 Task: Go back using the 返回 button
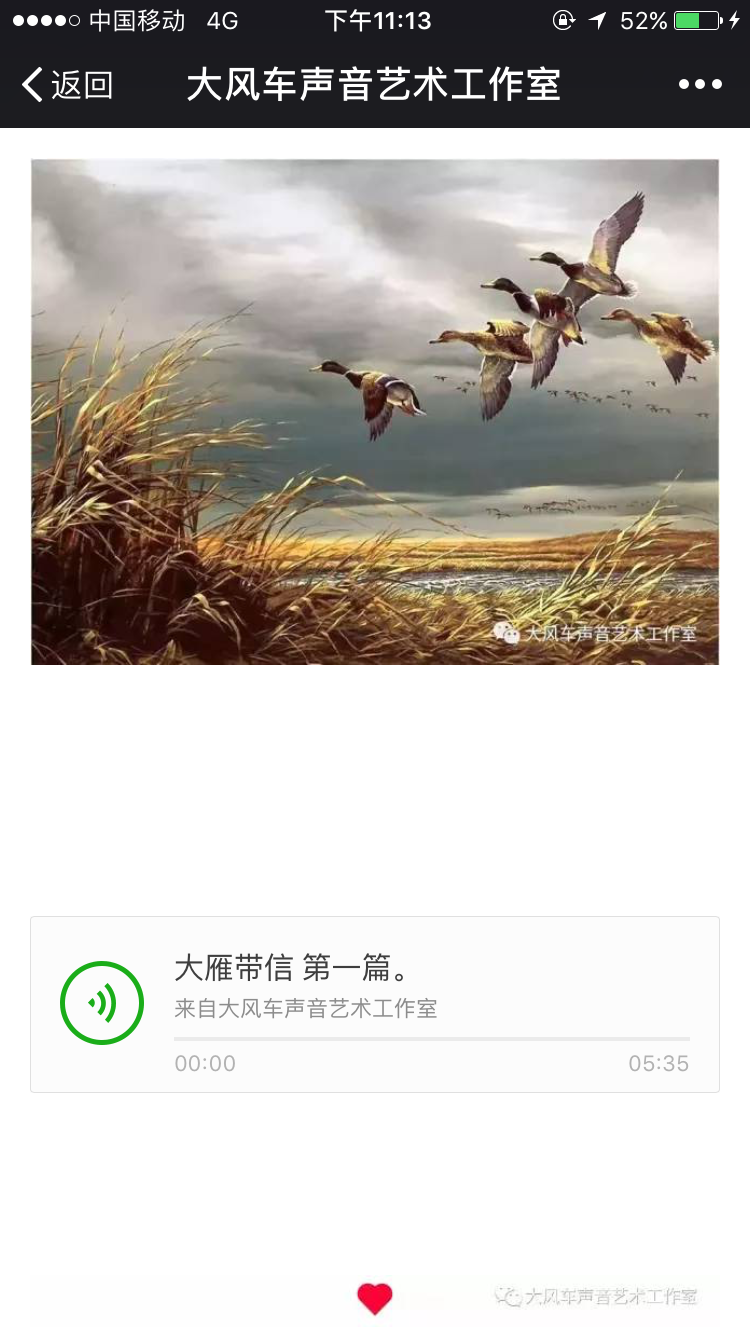[x=67, y=85]
